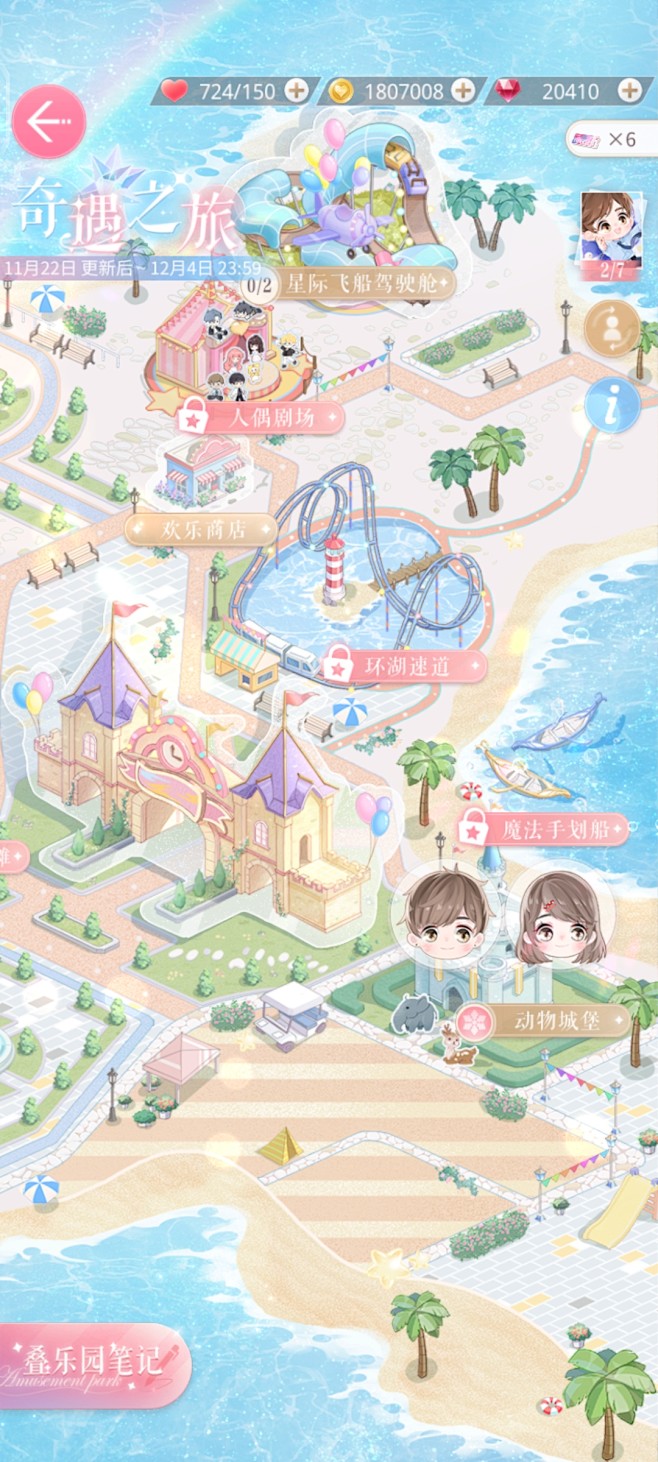658x1462 pixels.
Task: Open 叠乐园笔记 notes
Action: point(95,1363)
